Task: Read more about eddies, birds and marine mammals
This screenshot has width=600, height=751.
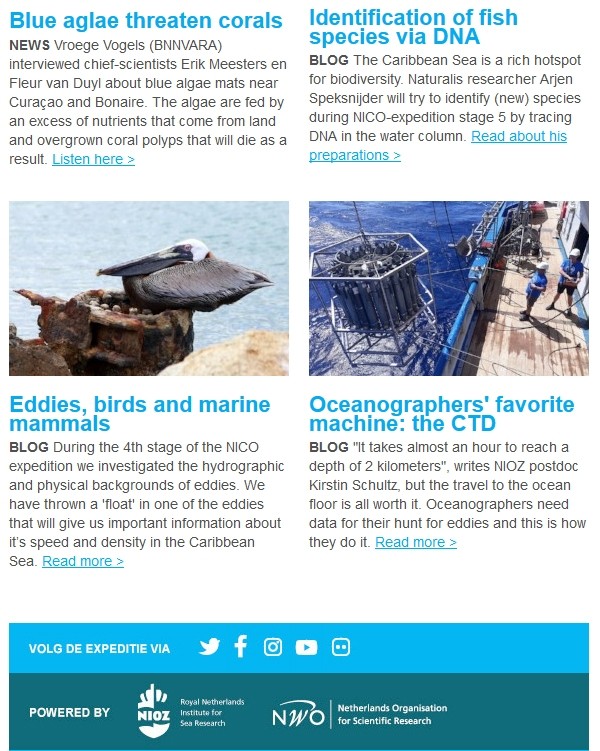Action: click(83, 561)
